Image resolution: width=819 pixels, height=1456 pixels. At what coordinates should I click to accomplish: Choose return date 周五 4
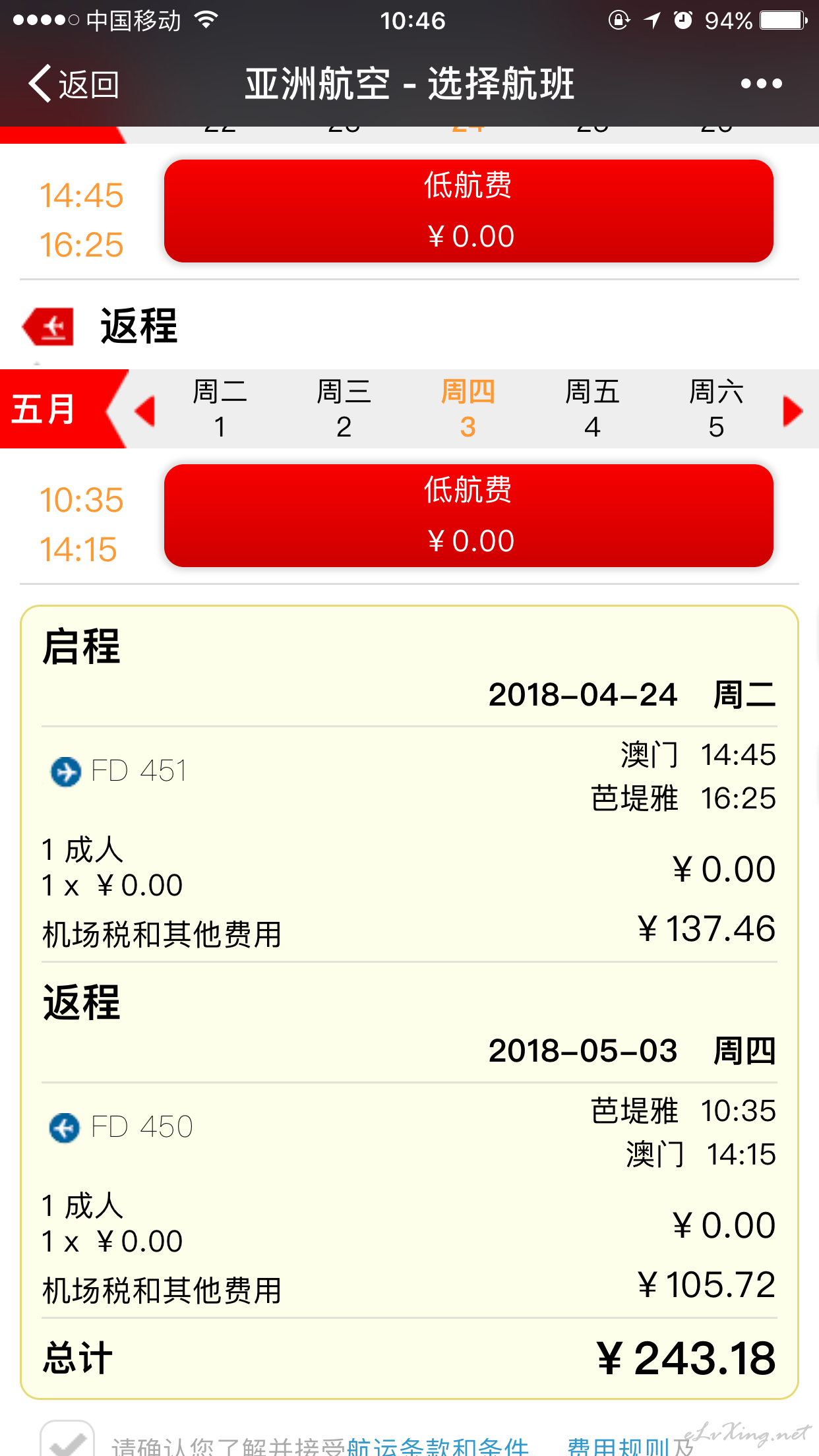(592, 409)
